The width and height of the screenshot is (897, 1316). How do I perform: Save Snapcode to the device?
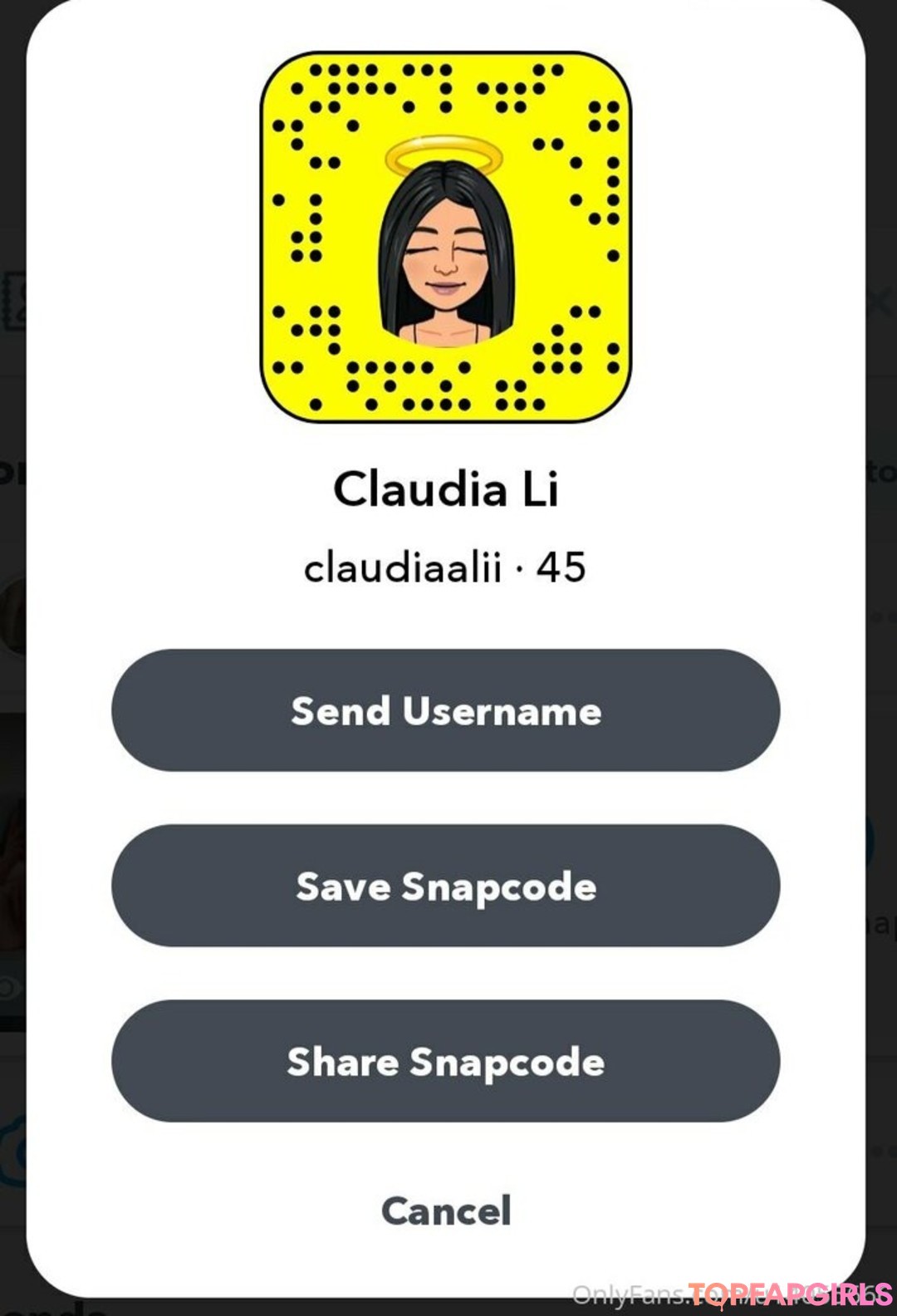click(x=446, y=886)
